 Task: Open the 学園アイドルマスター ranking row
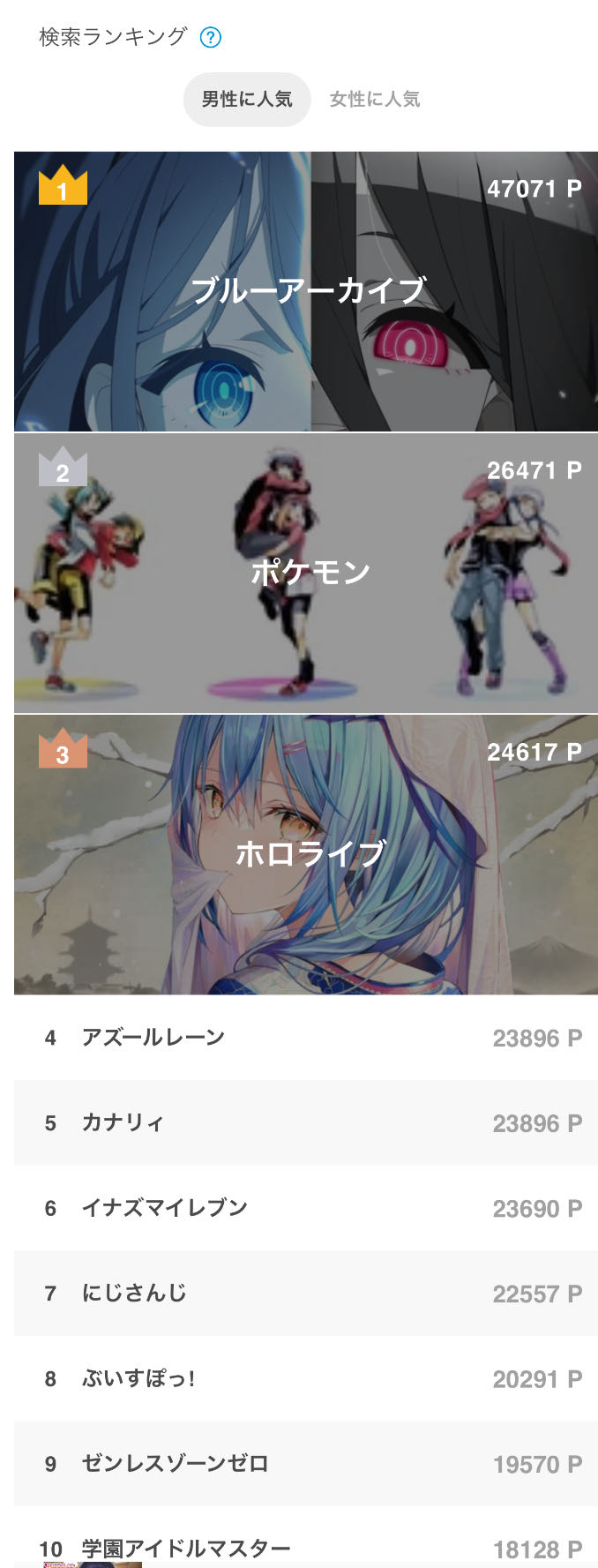306,1548
